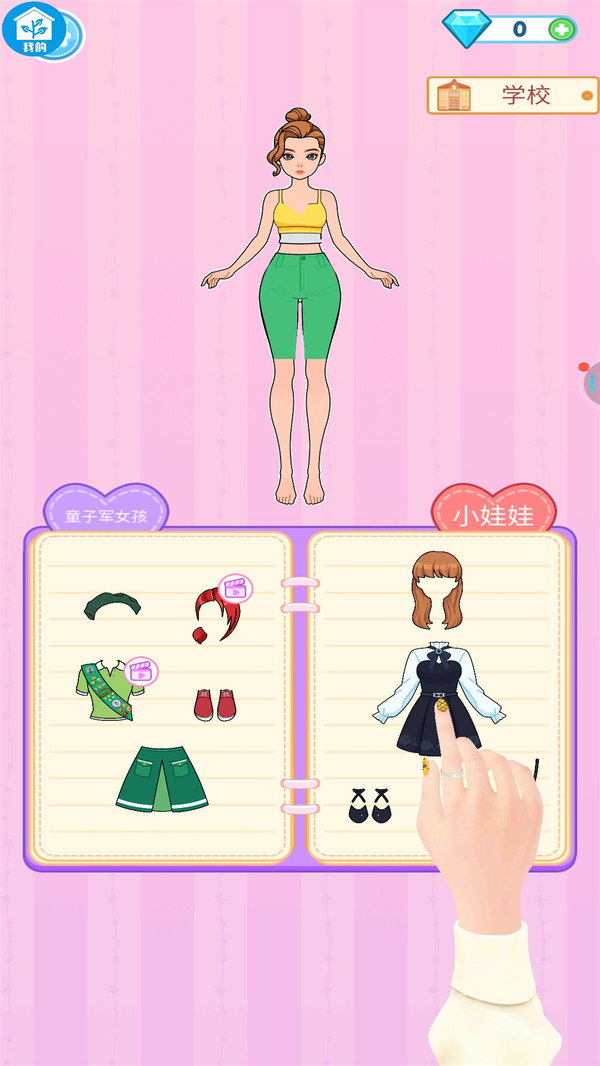The image size is (600, 1066).
Task: Put on the navy dress with white sleeves
Action: (439, 699)
